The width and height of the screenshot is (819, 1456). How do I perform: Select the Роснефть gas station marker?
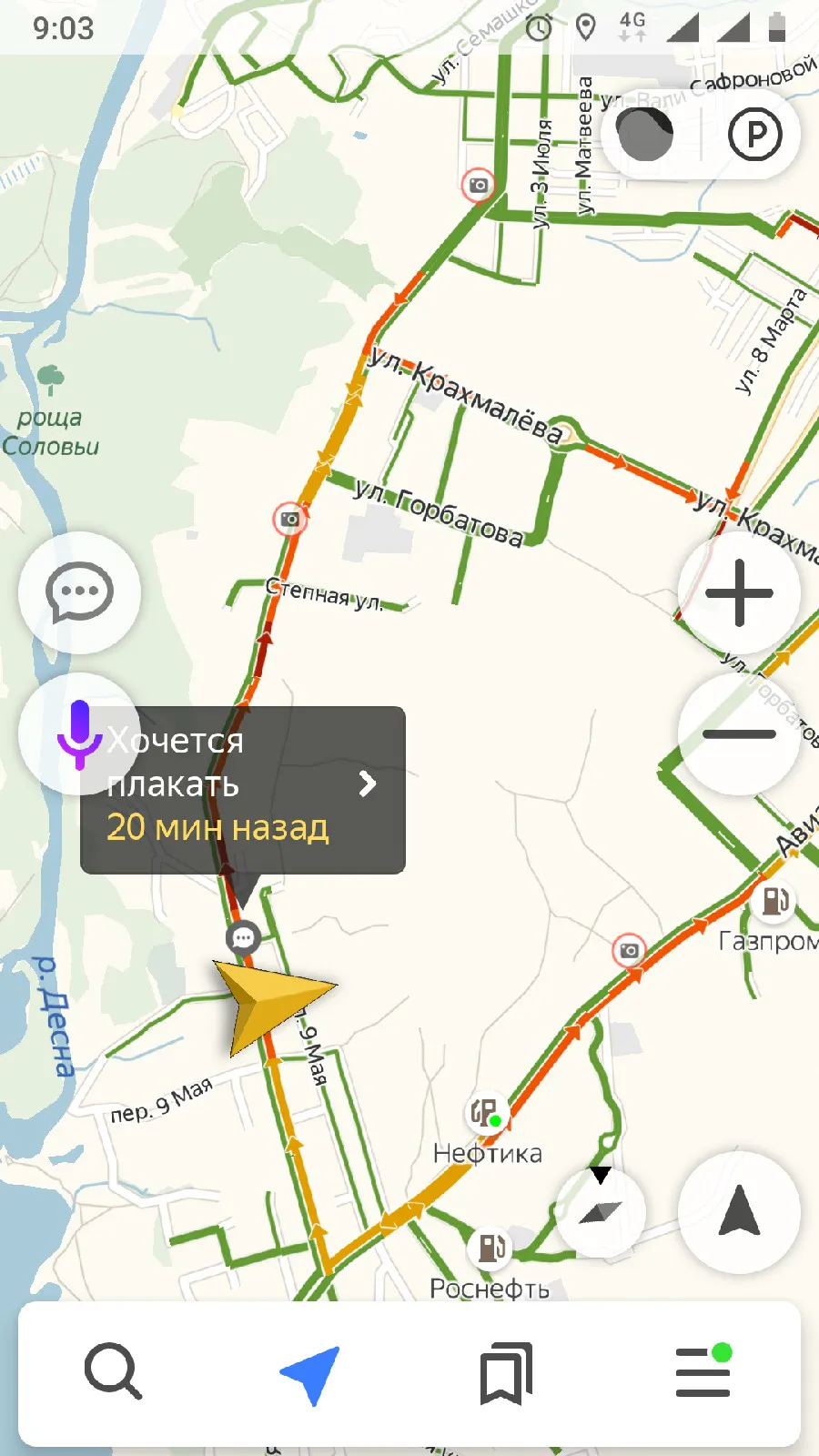tap(490, 1248)
